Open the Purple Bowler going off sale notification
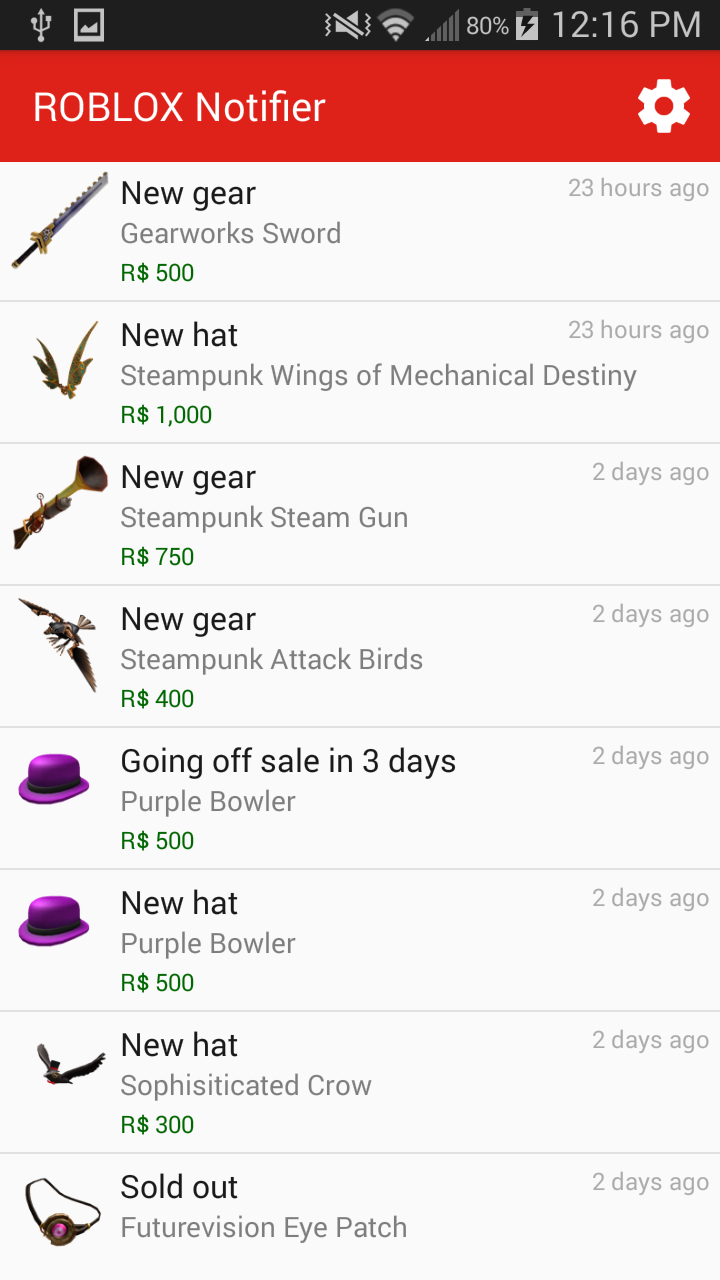 click(x=360, y=796)
